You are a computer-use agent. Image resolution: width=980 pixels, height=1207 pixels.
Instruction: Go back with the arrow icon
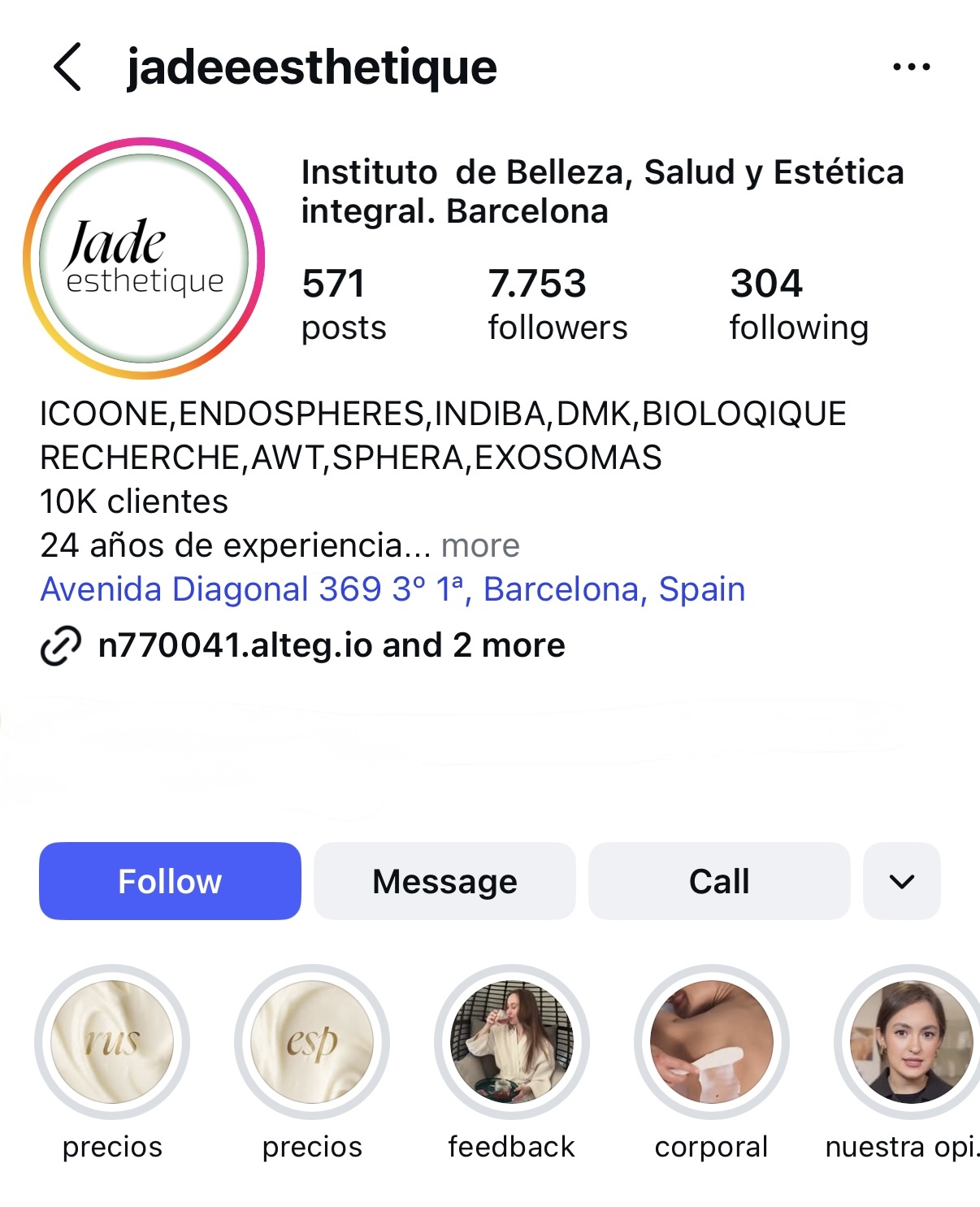tap(68, 67)
